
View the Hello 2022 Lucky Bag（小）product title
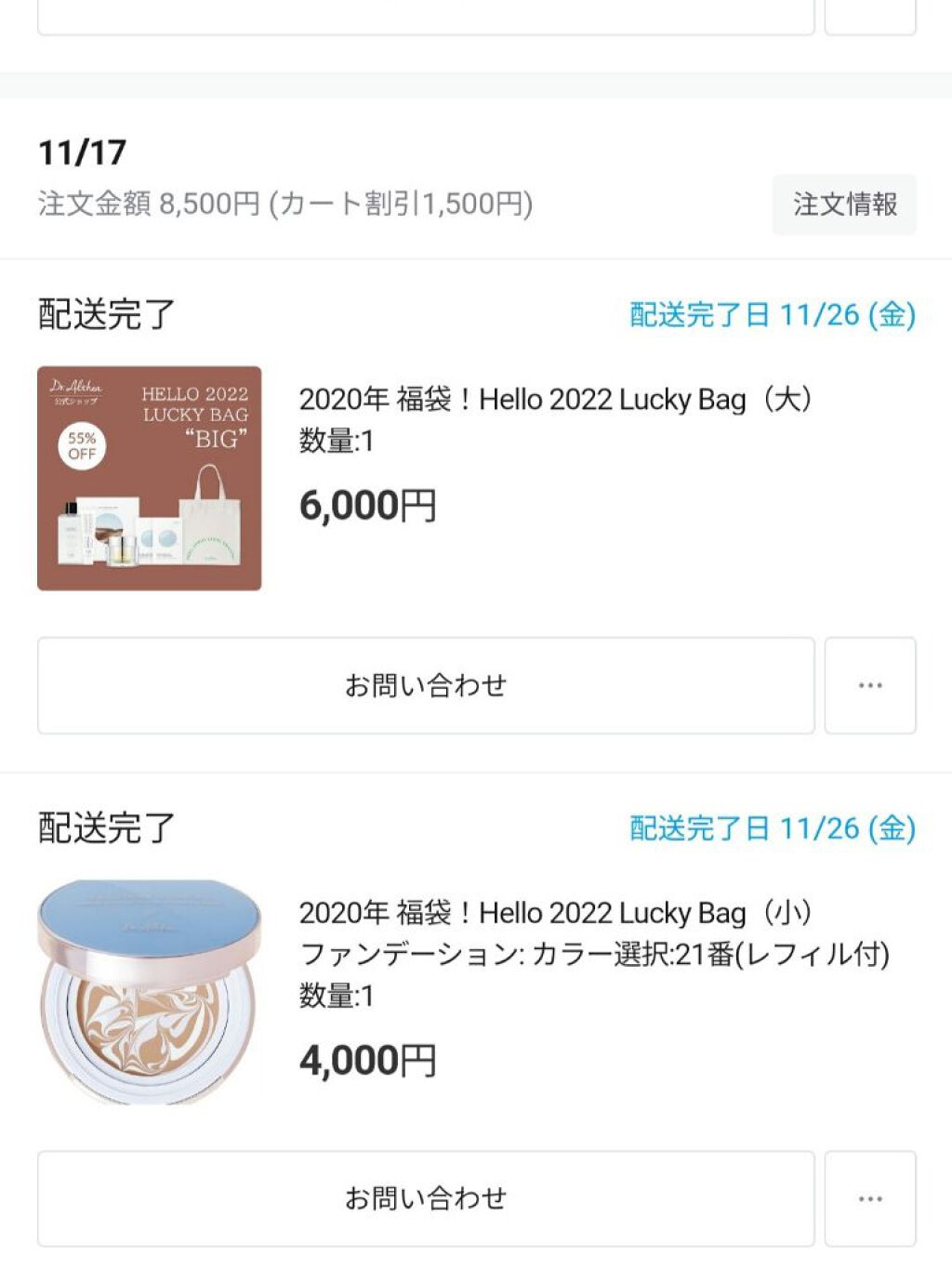[x=556, y=913]
